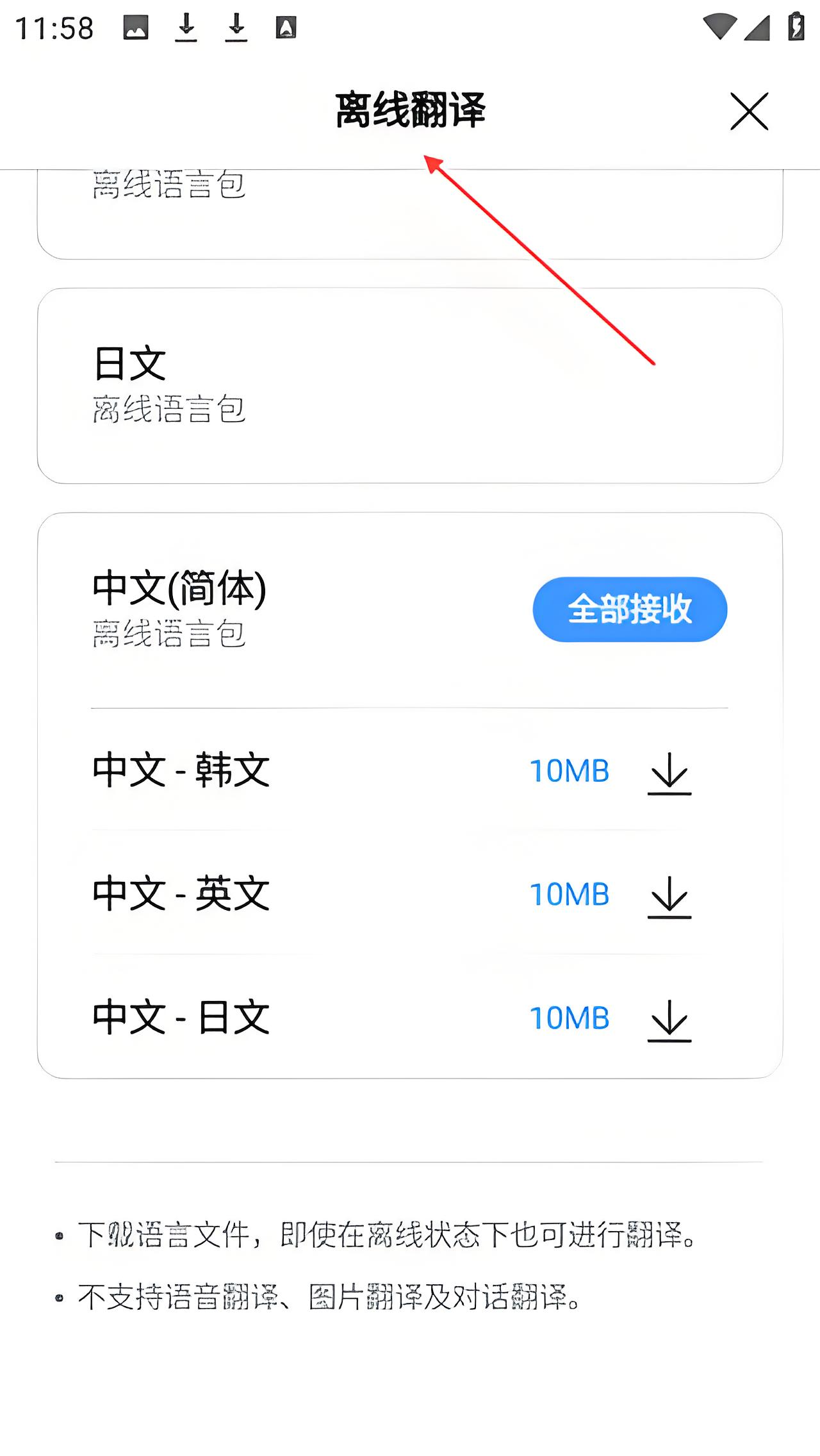This screenshot has height=1456, width=820.
Task: Download the 中文 - 英文 language pack
Action: click(x=669, y=897)
